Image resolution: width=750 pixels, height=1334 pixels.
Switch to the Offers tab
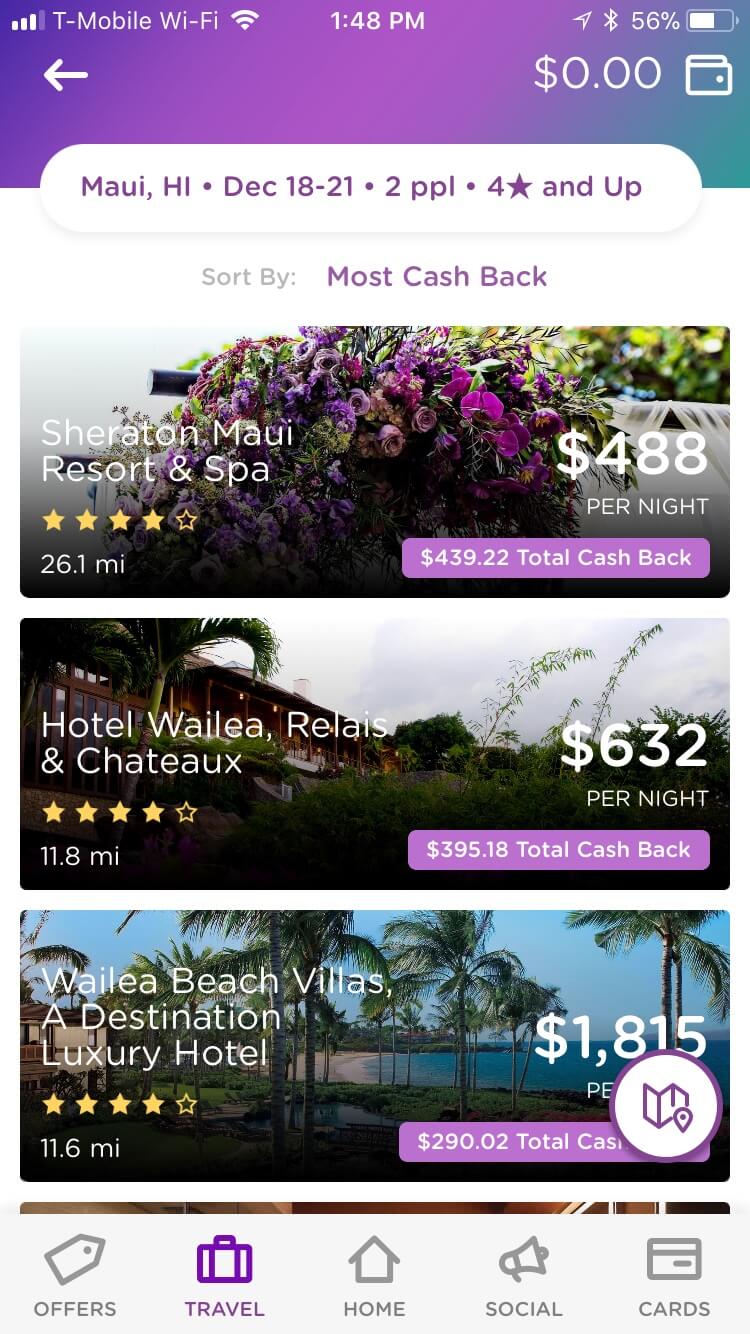point(75,1275)
